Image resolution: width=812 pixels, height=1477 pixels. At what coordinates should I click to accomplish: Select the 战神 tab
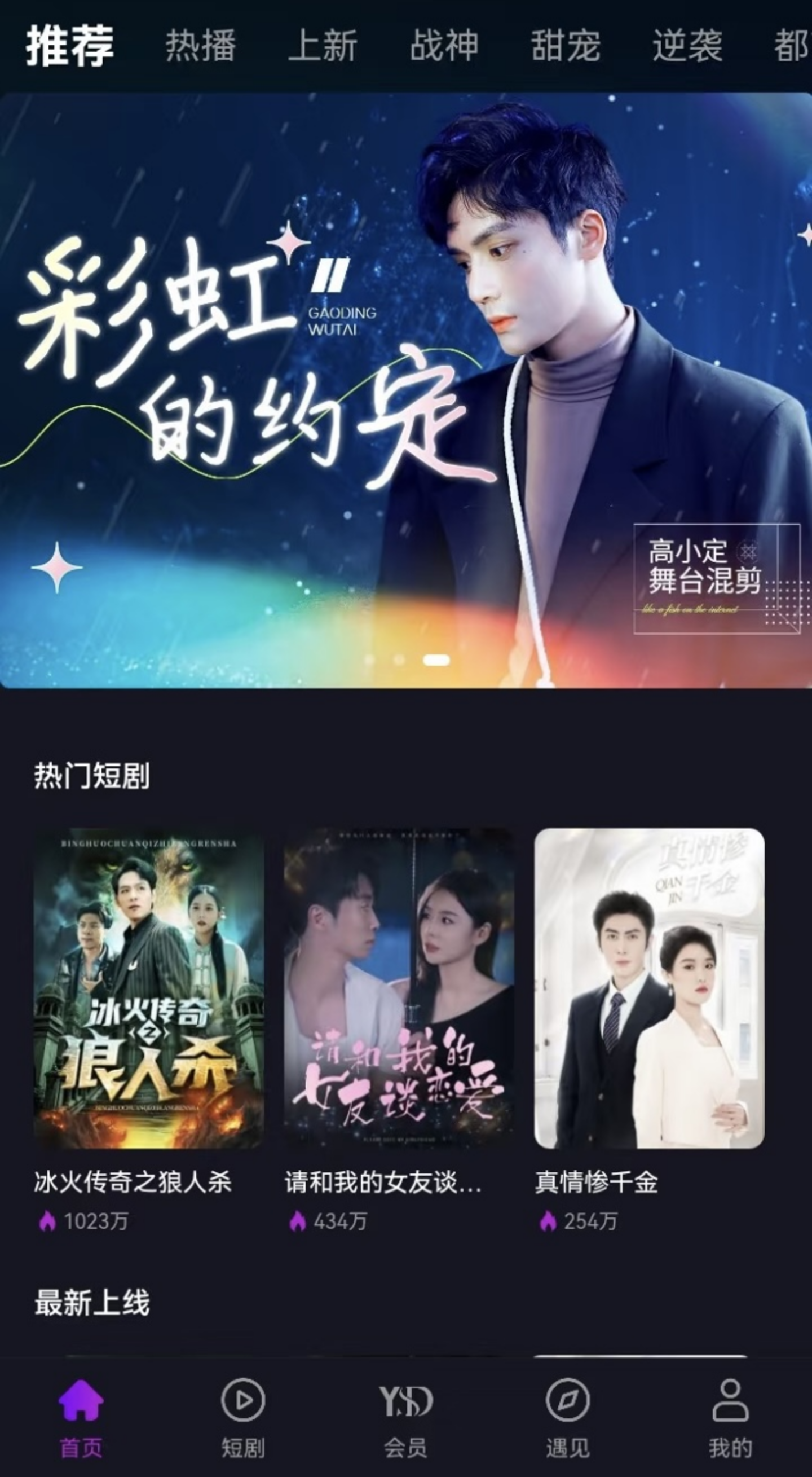444,46
